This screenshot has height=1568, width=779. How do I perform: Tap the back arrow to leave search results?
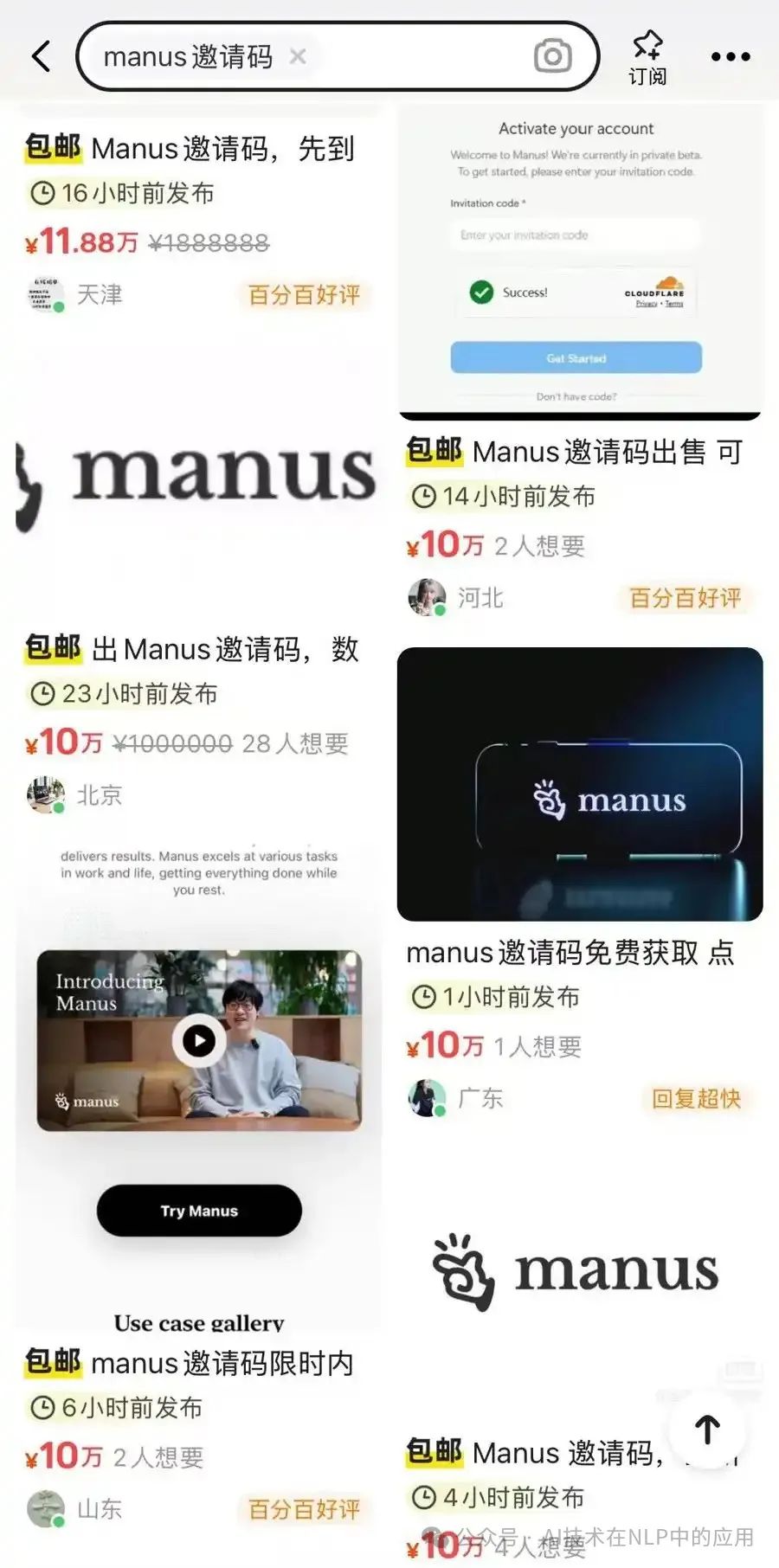pyautogui.click(x=39, y=55)
